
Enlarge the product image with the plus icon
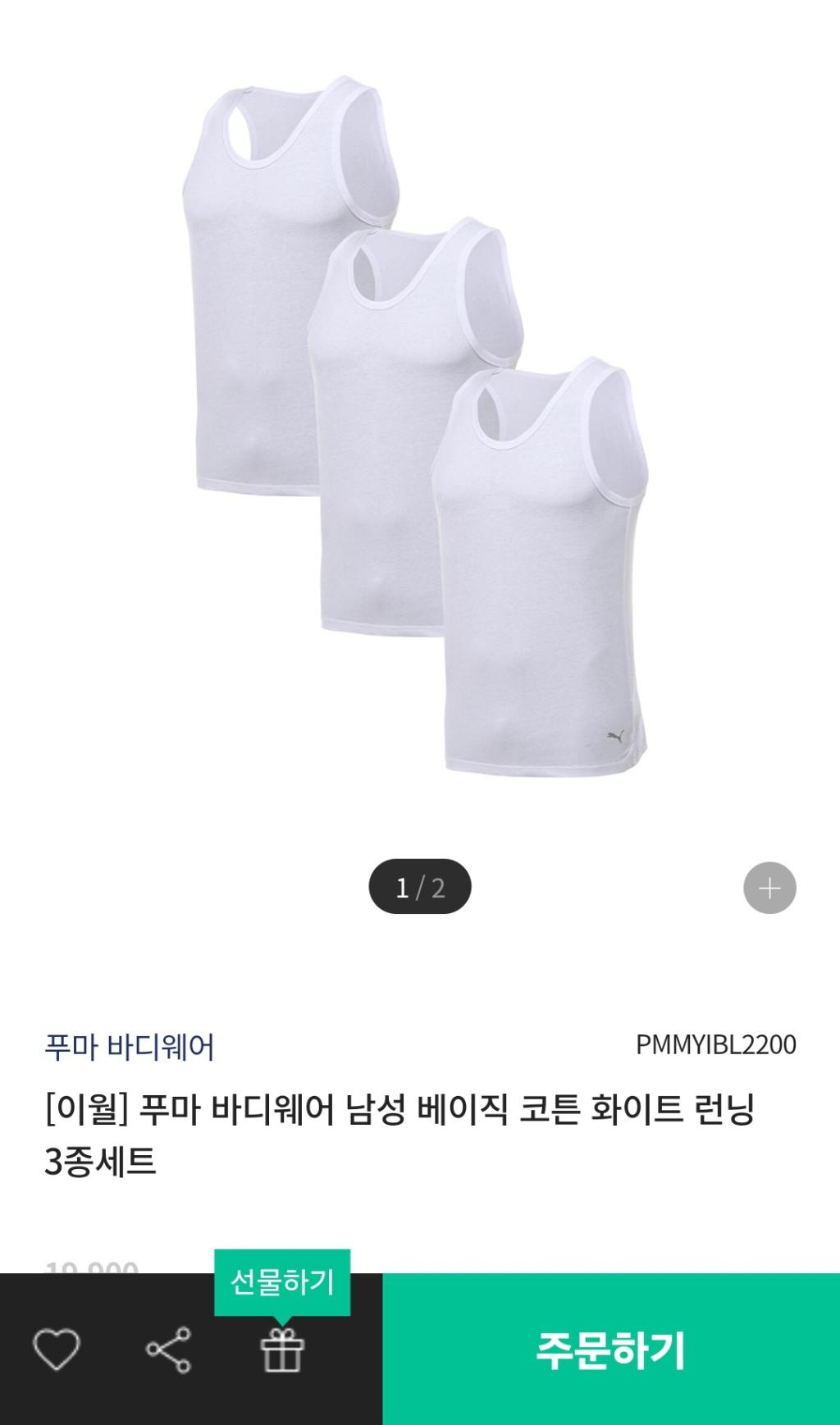pyautogui.click(x=769, y=888)
